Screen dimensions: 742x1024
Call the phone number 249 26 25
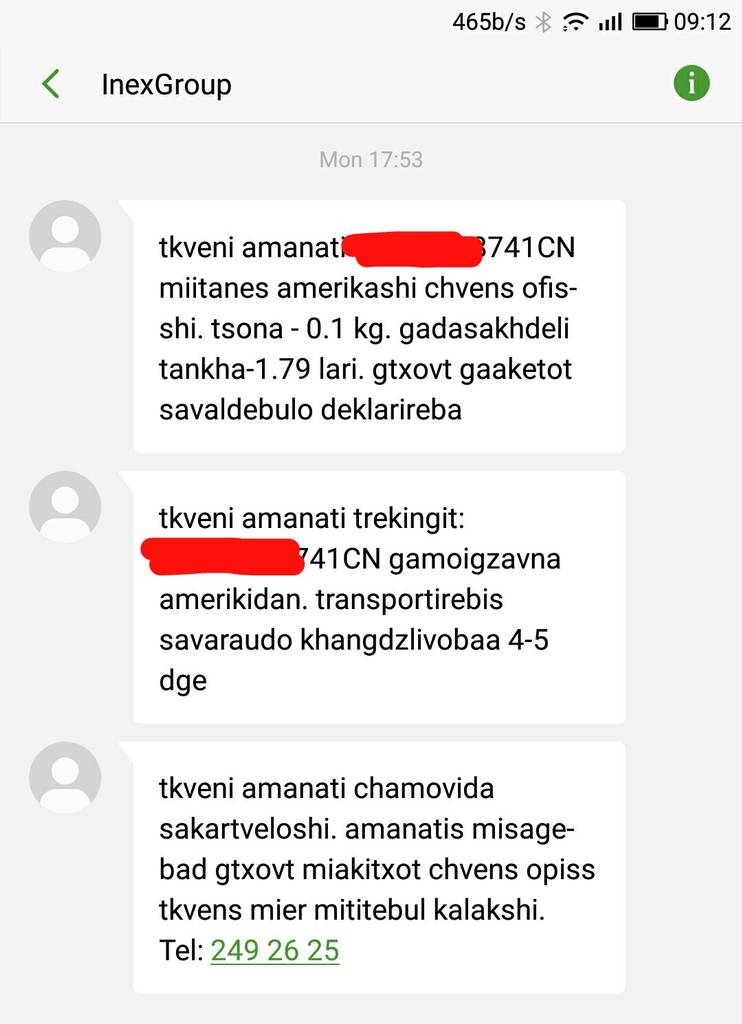[275, 950]
